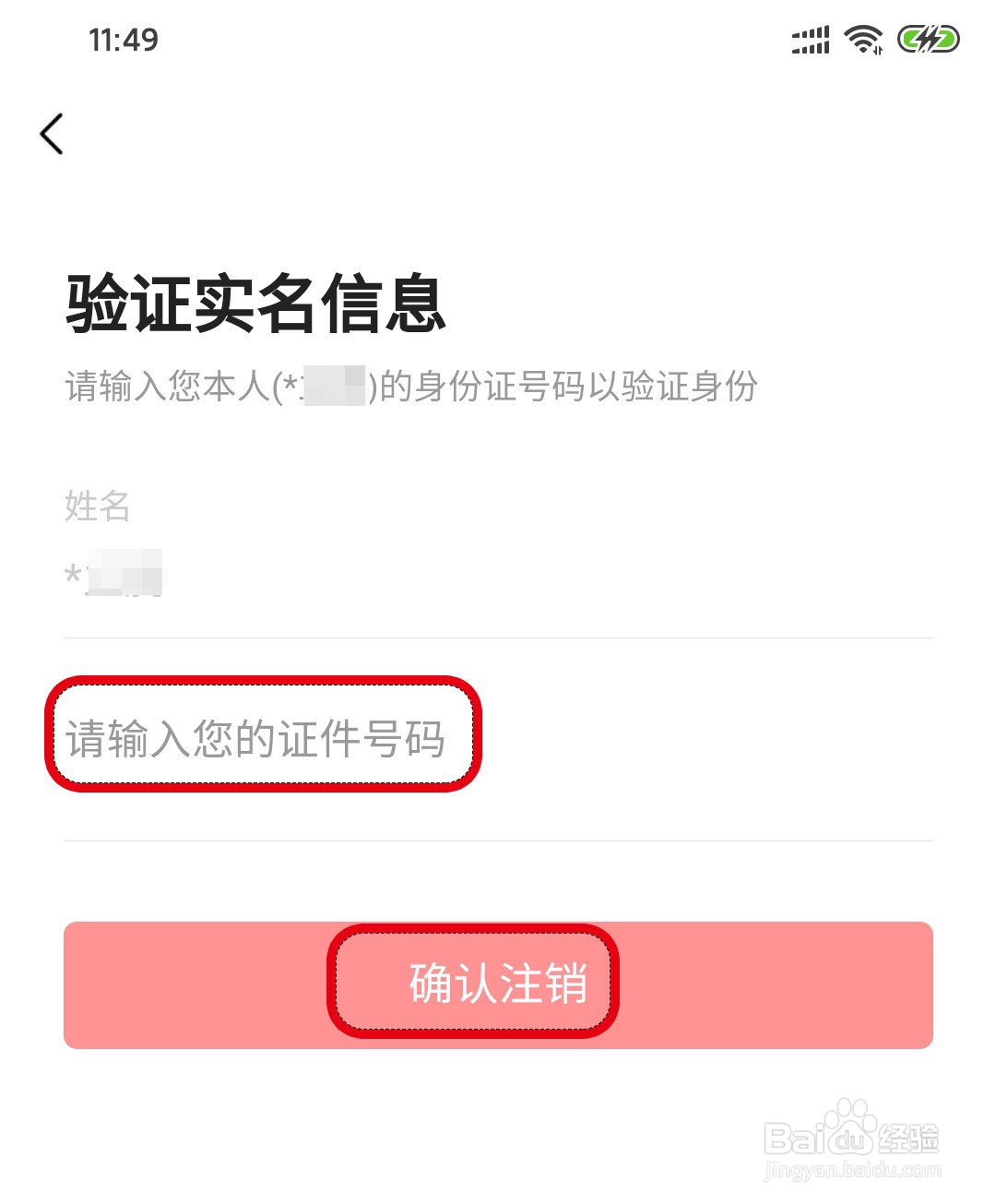
Task: Click the 确认注销 confirm deactivation button
Action: (x=497, y=983)
